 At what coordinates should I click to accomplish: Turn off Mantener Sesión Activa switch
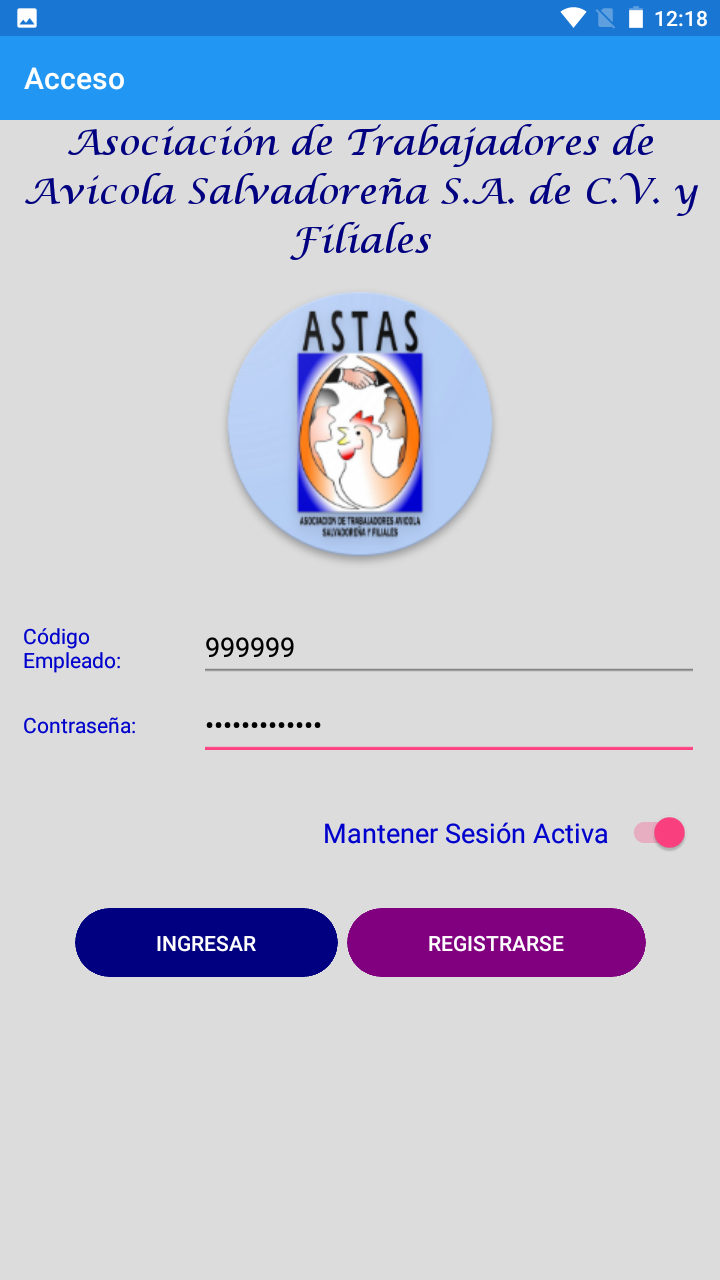659,833
